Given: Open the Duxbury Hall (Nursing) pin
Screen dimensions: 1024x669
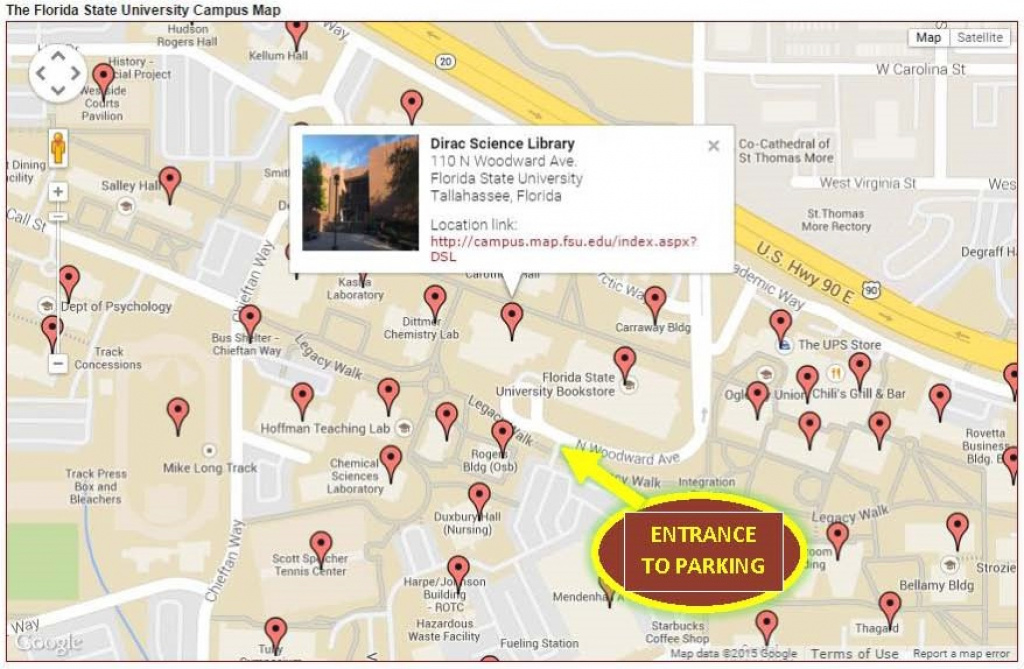Looking at the screenshot, I should pos(480,497).
